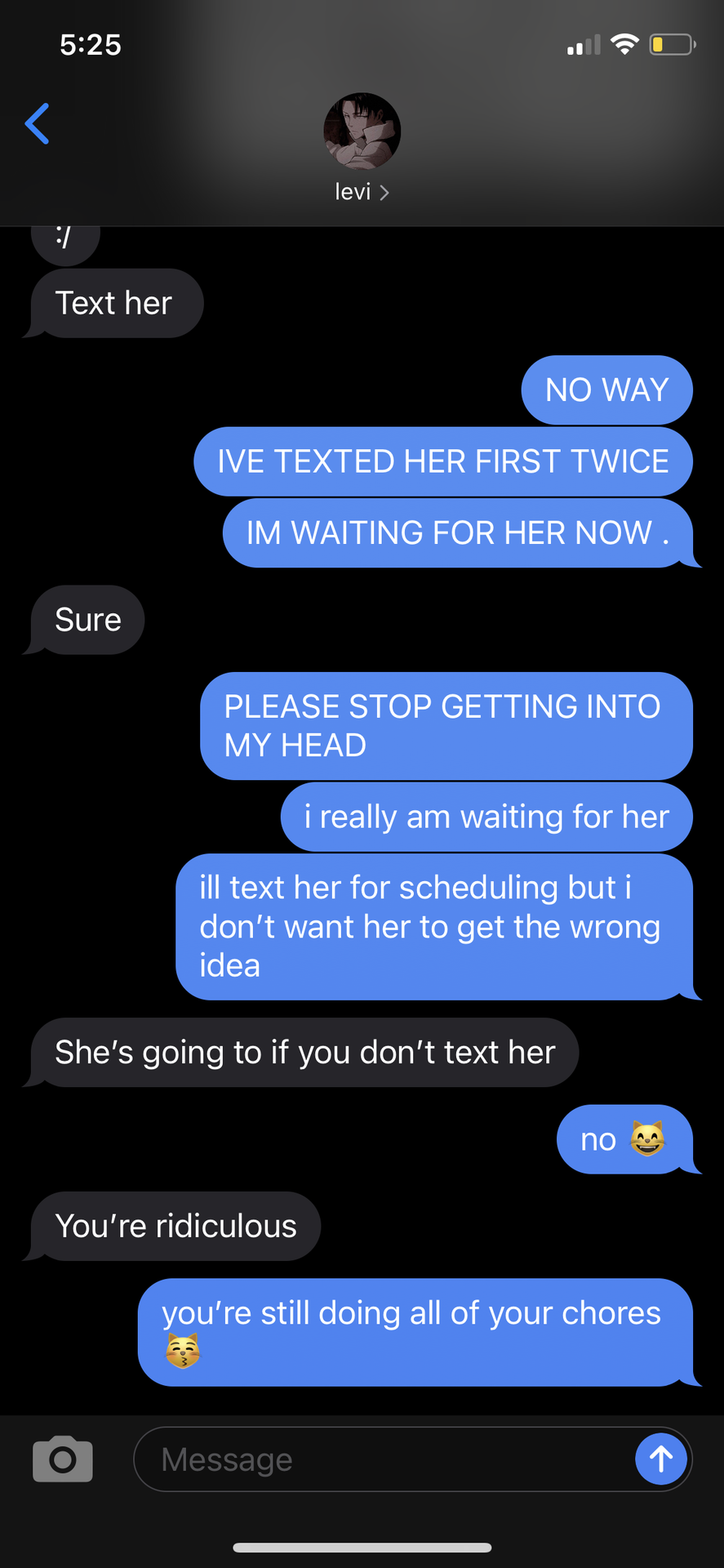
Task: Open the camera to attach a photo
Action: pos(63,1459)
